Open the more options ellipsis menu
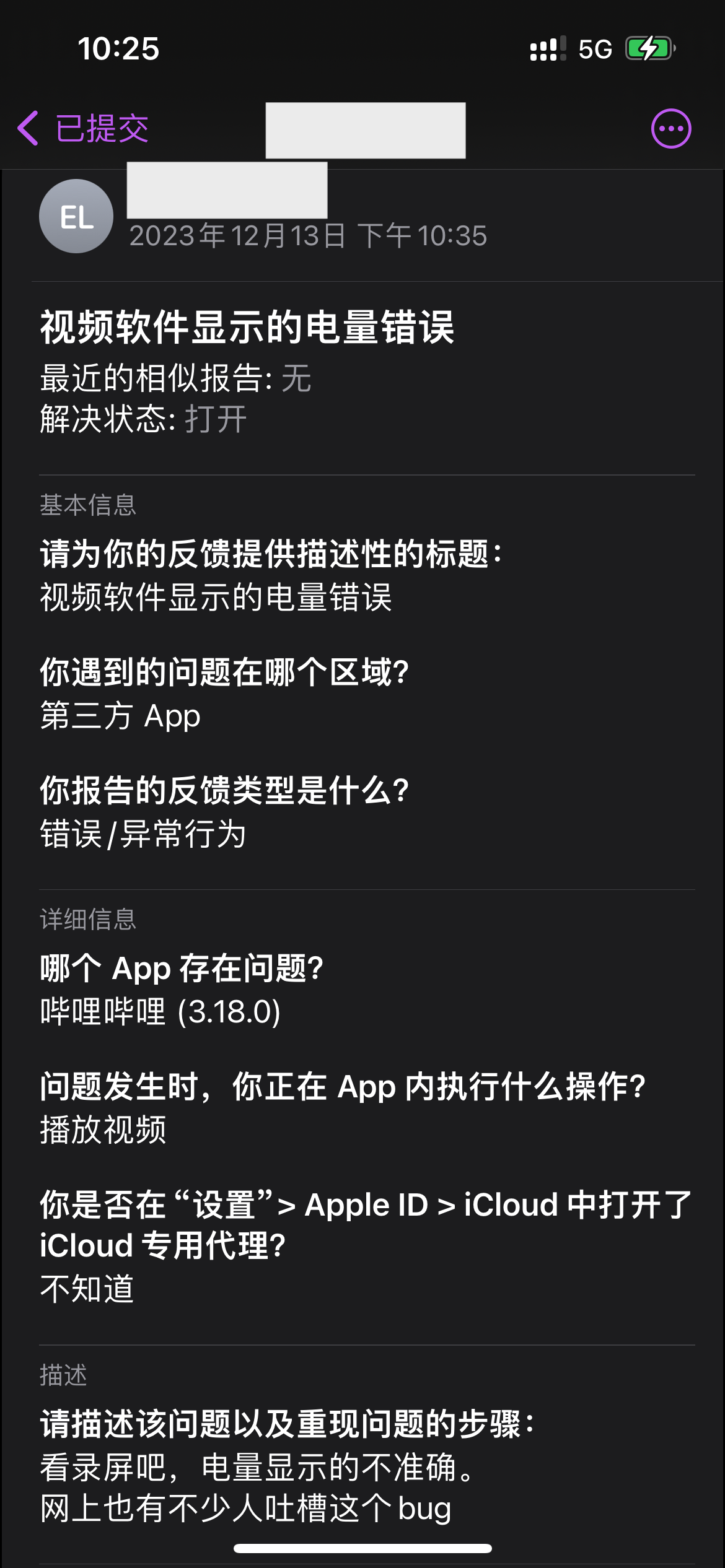Viewport: 725px width, 1568px height. click(x=670, y=129)
